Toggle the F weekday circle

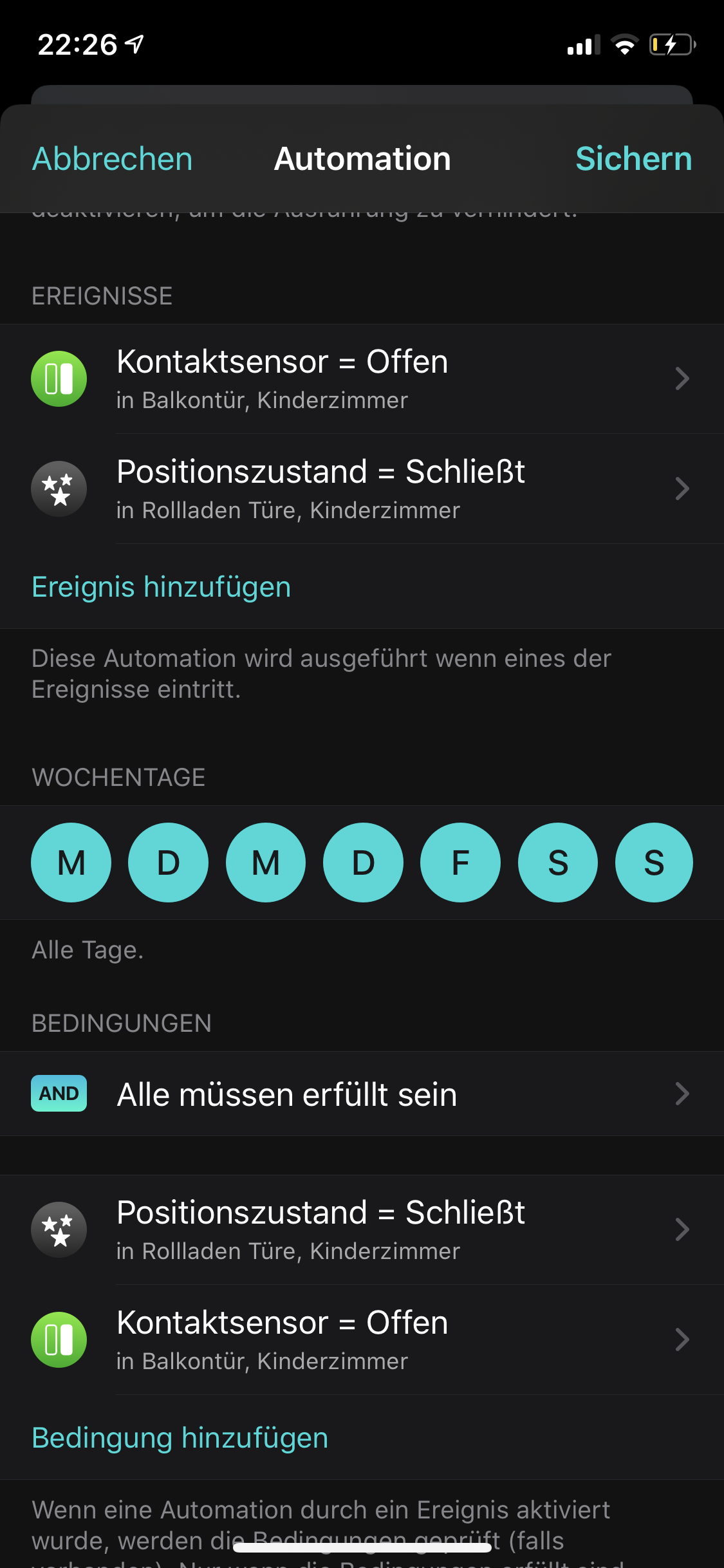460,863
